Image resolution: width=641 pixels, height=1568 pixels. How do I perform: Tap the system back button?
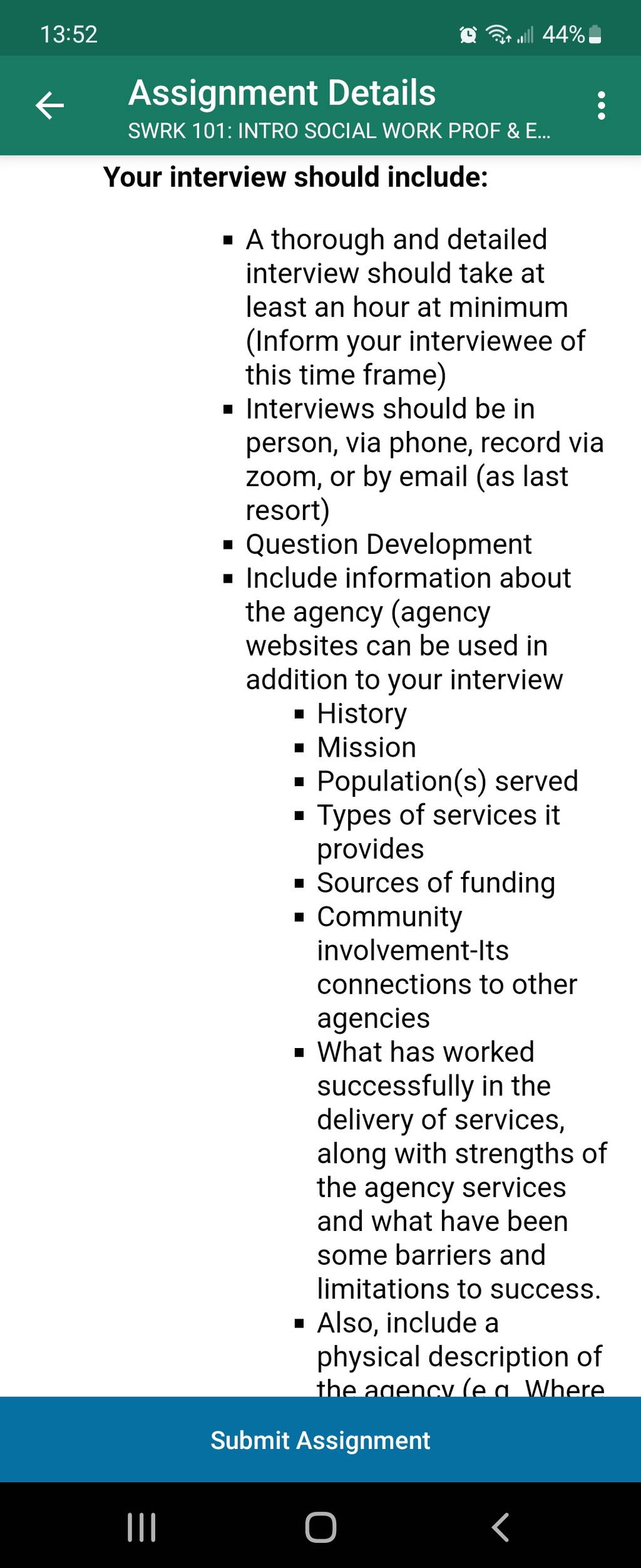[500, 1527]
